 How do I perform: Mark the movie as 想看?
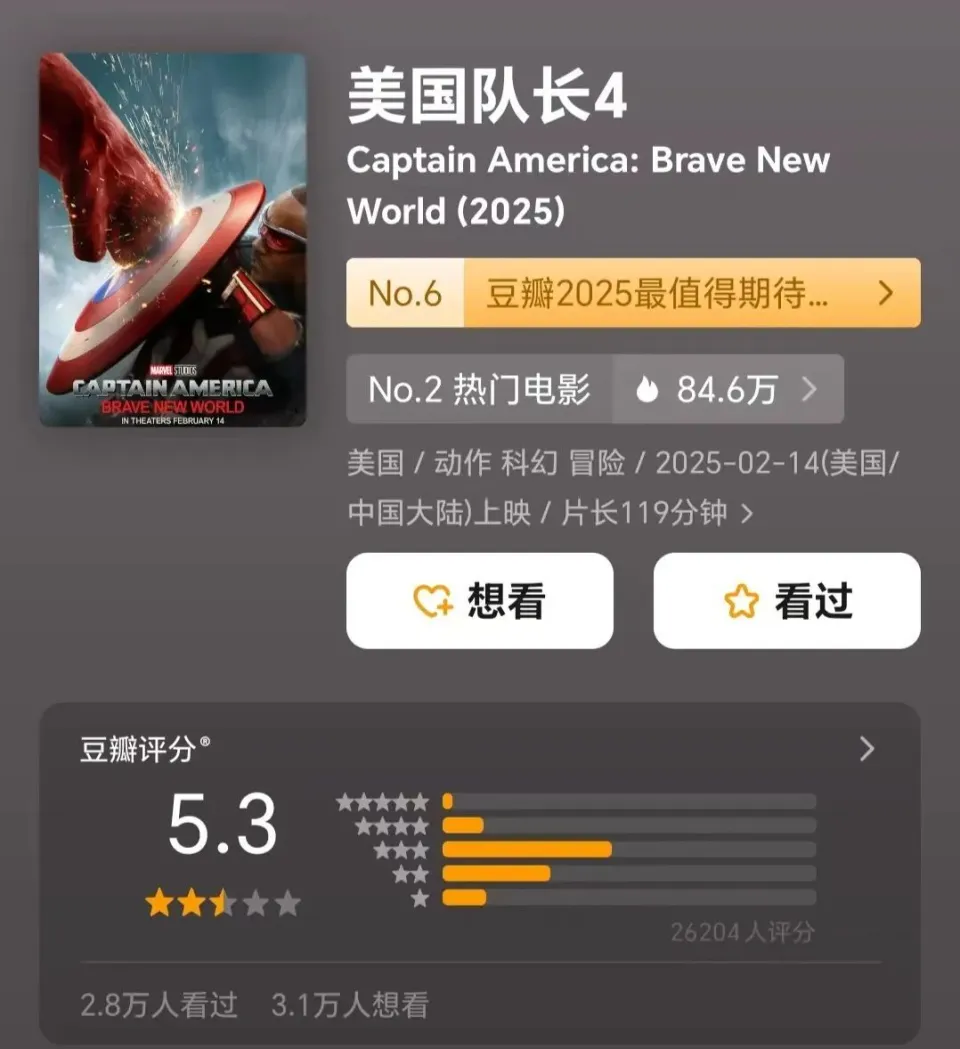479,601
